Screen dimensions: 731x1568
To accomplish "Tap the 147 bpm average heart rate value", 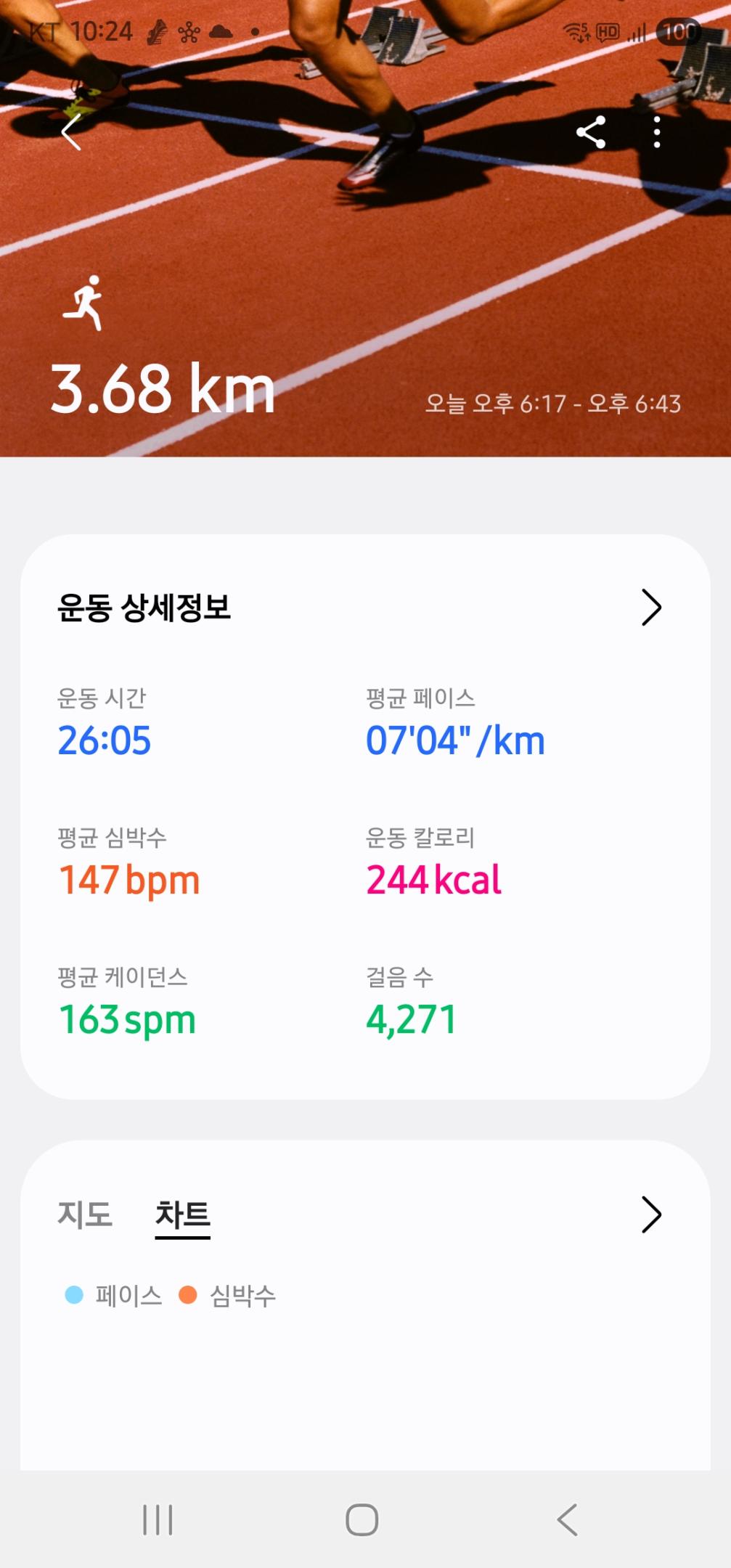I will coord(128,879).
